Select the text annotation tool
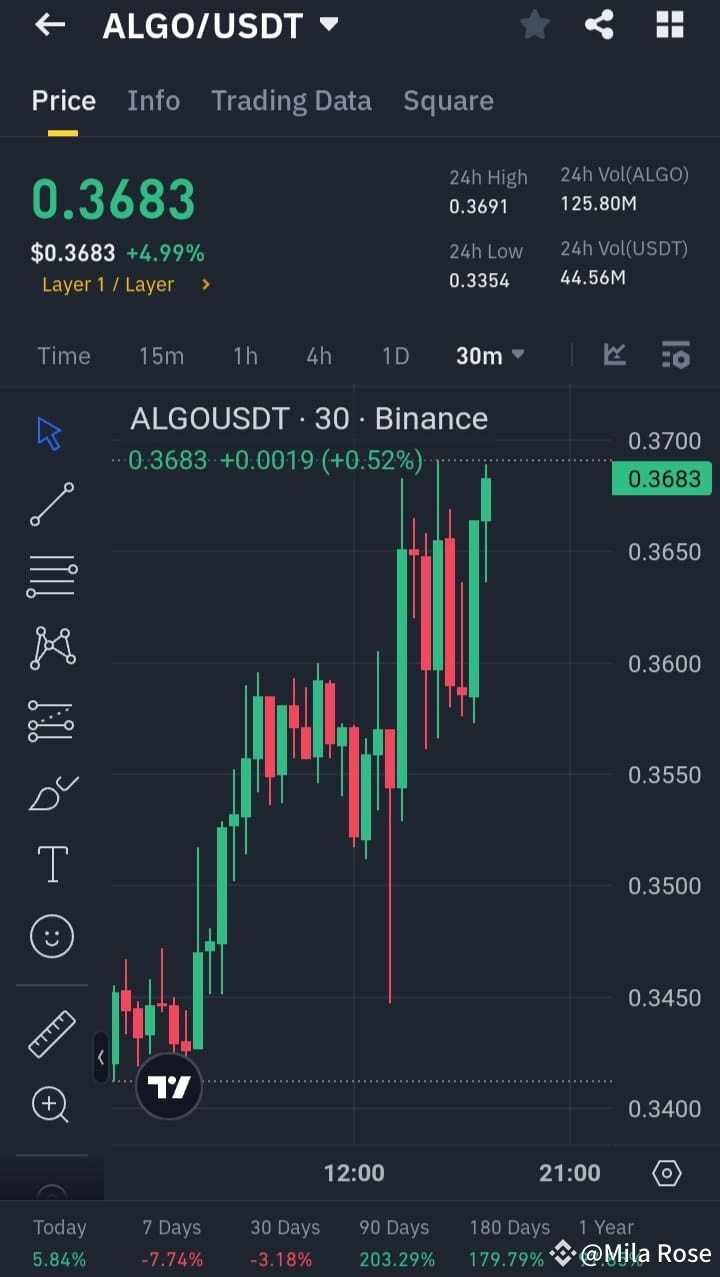The height and width of the screenshot is (1277, 720). coord(50,863)
